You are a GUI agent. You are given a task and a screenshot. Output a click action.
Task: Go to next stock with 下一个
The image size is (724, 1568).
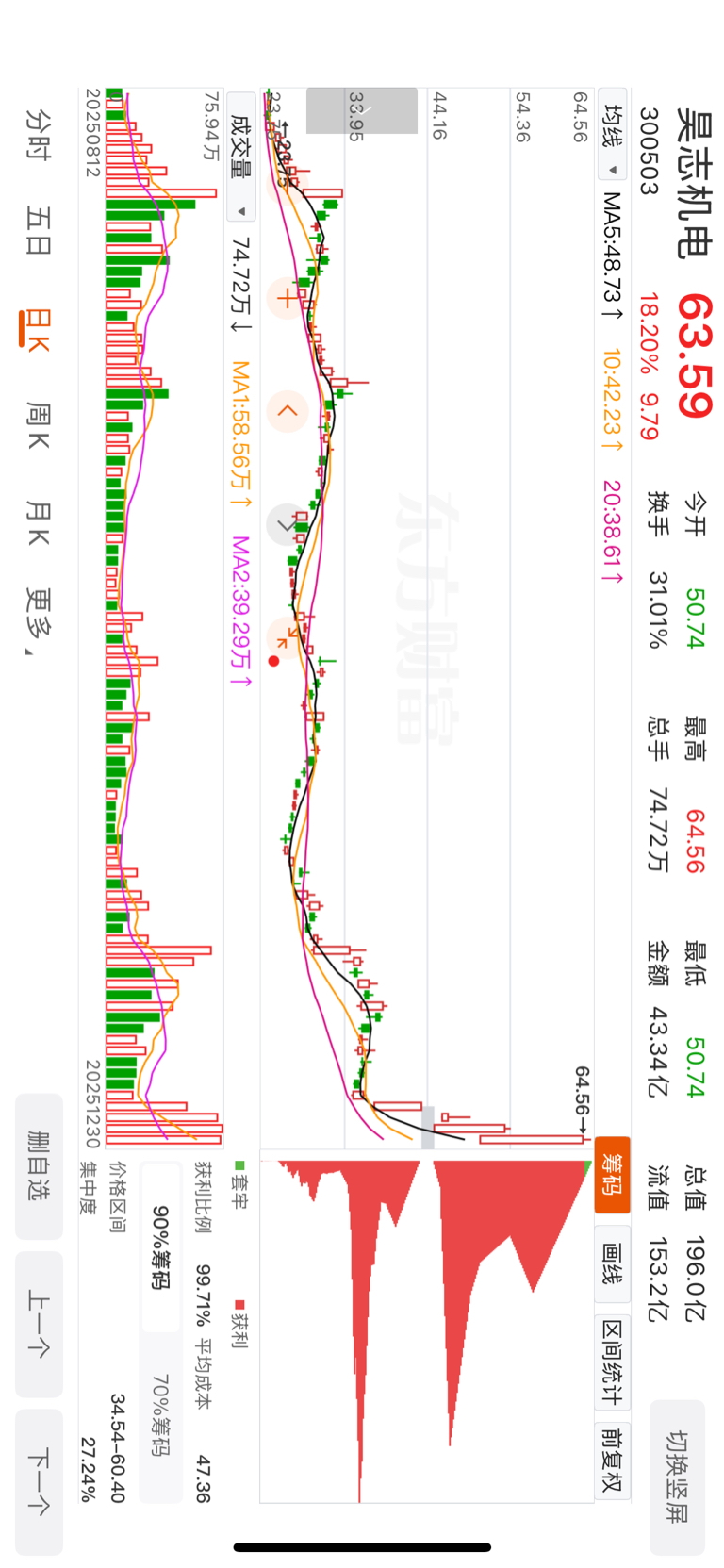click(x=40, y=1481)
